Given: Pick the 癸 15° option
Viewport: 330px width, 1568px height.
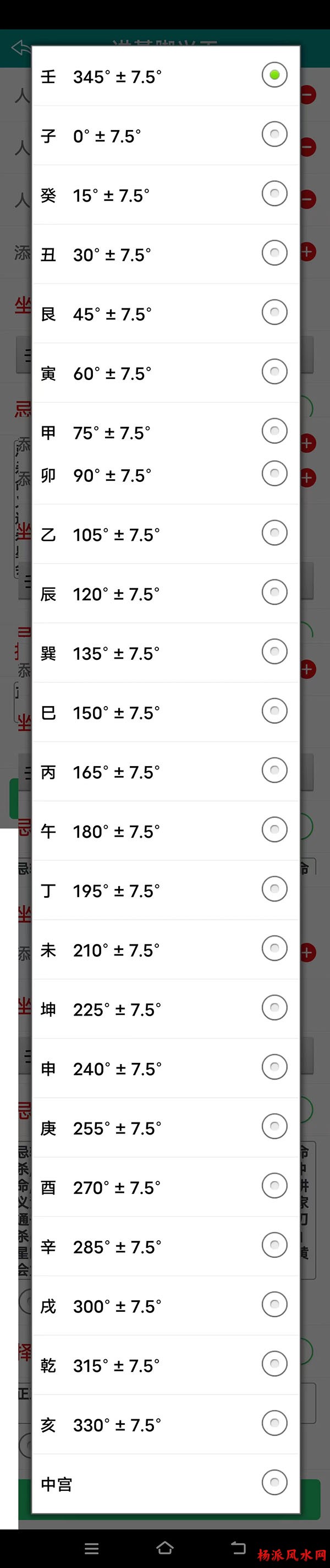Looking at the screenshot, I should pyautogui.click(x=274, y=194).
